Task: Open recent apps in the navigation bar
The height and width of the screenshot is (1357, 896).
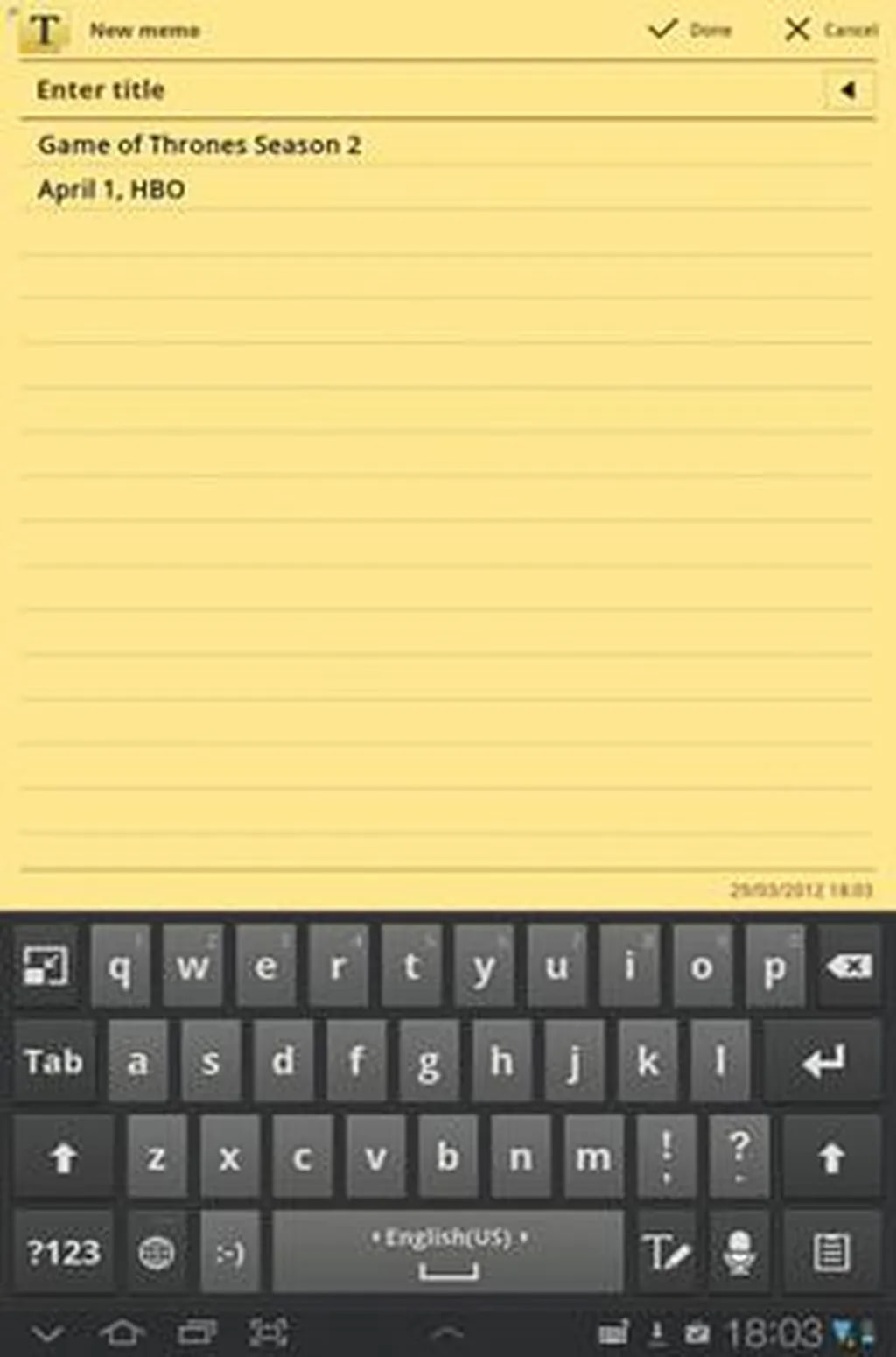Action: 197,1332
